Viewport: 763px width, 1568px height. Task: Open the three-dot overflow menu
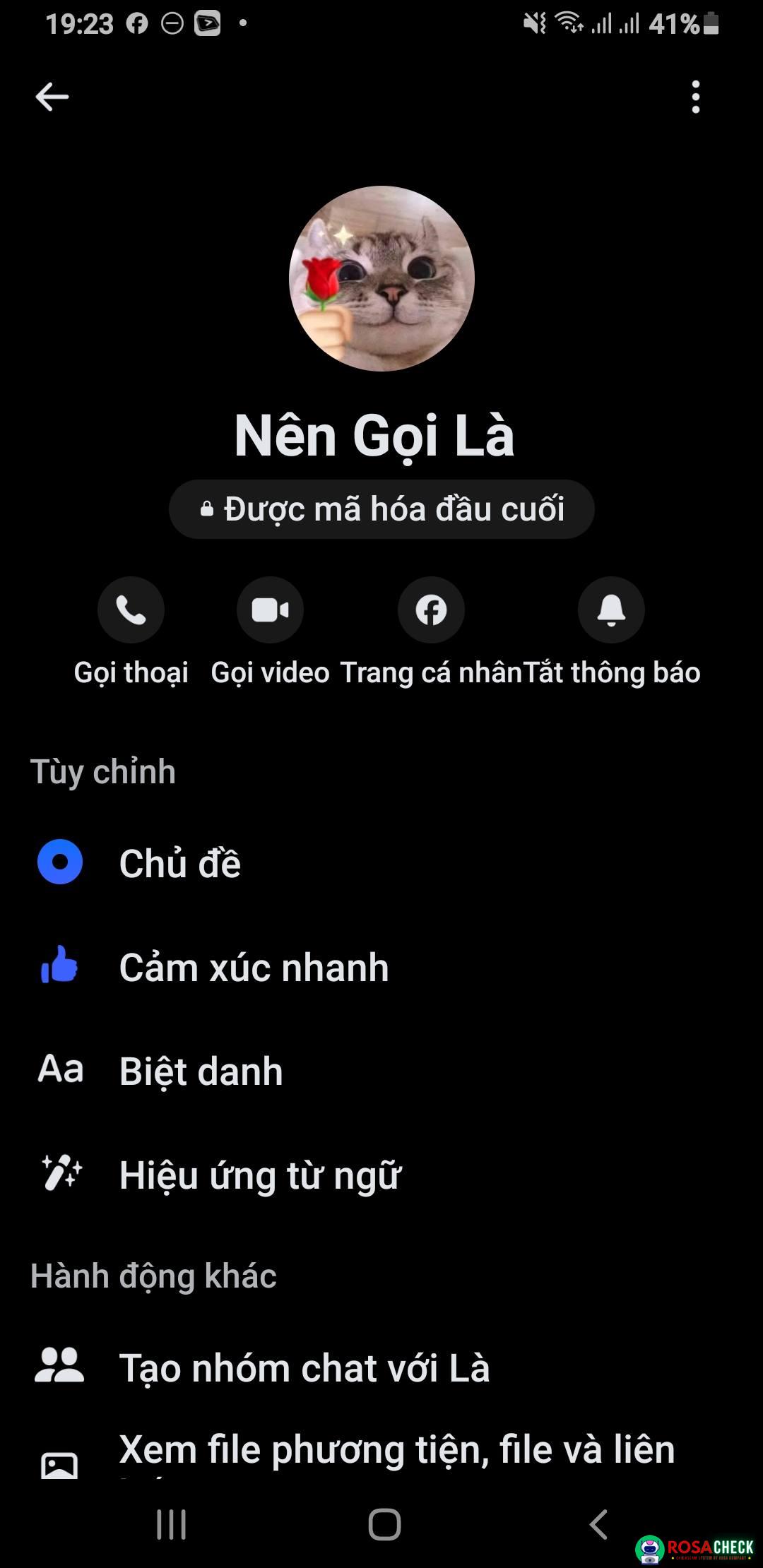[696, 97]
